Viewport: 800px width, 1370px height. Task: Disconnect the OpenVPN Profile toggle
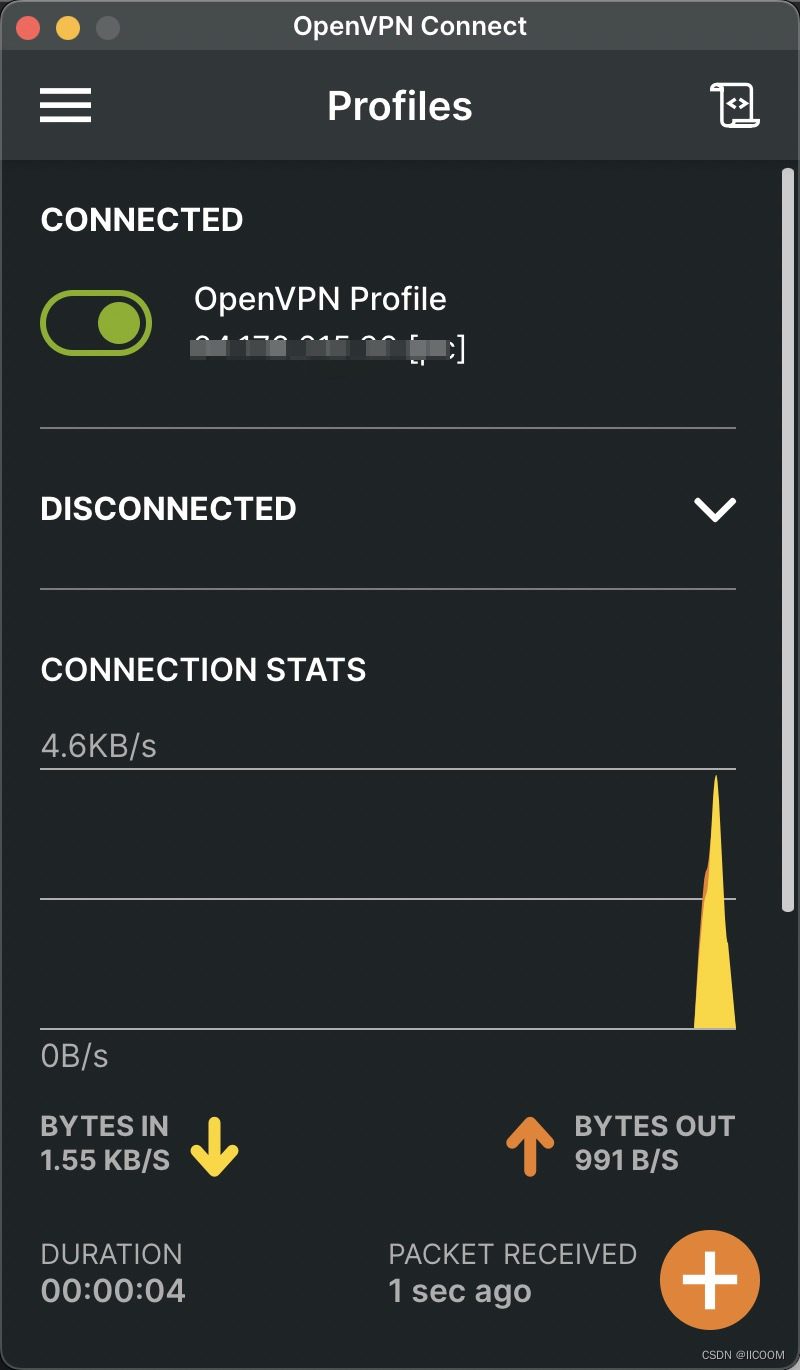[96, 323]
